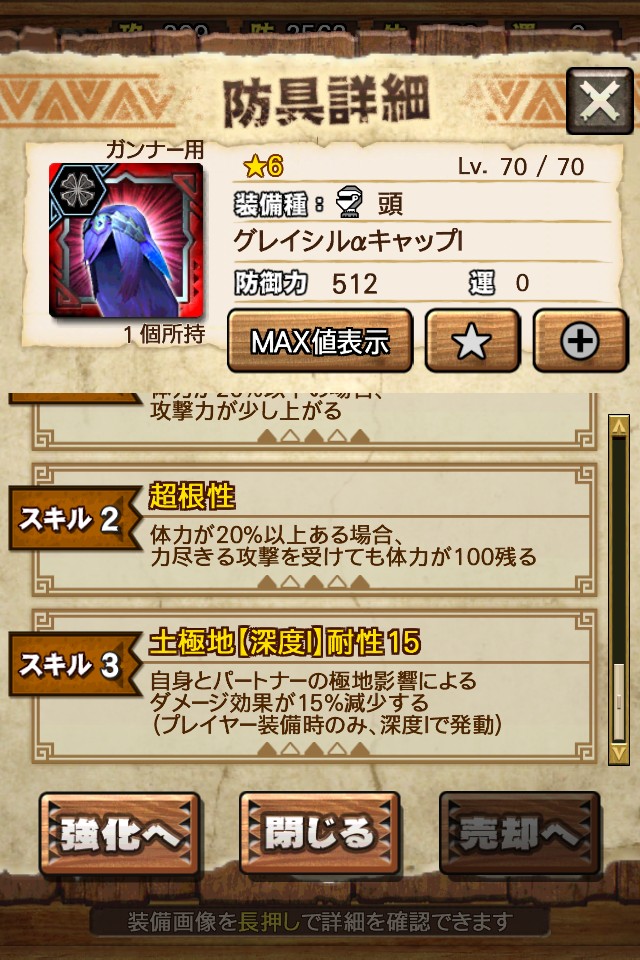
Task: Open 強化へ to upgrade the armor
Action: click(120, 833)
